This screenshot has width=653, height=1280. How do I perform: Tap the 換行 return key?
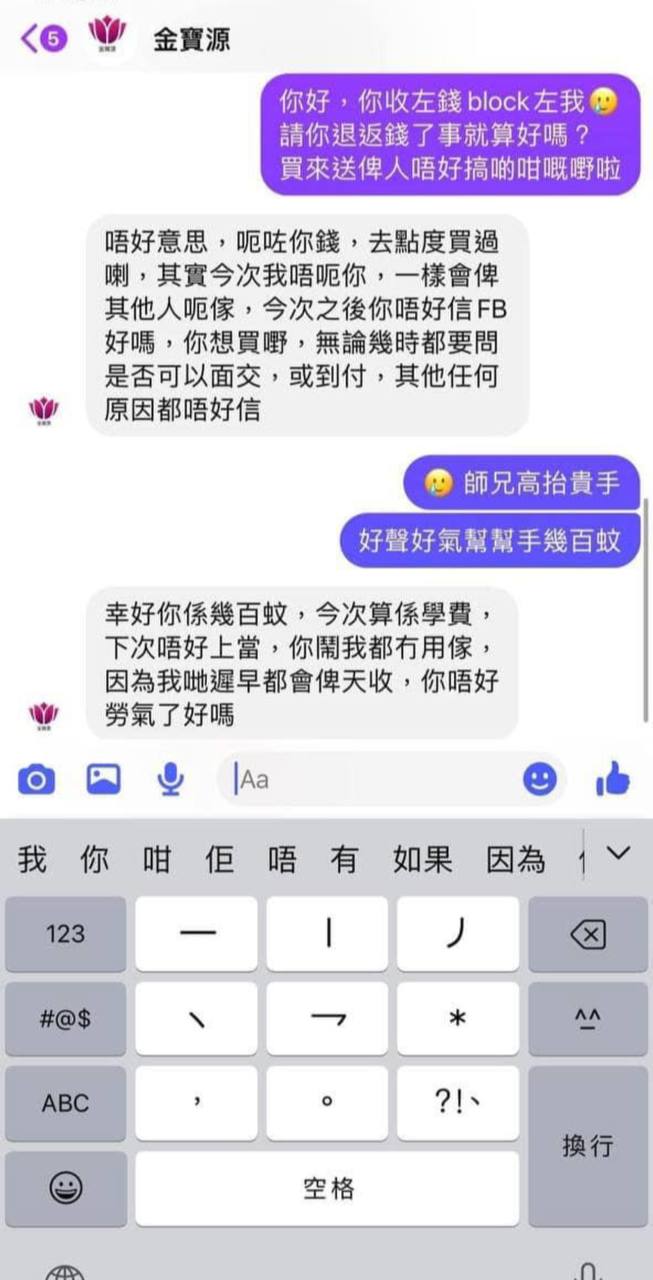click(588, 1146)
